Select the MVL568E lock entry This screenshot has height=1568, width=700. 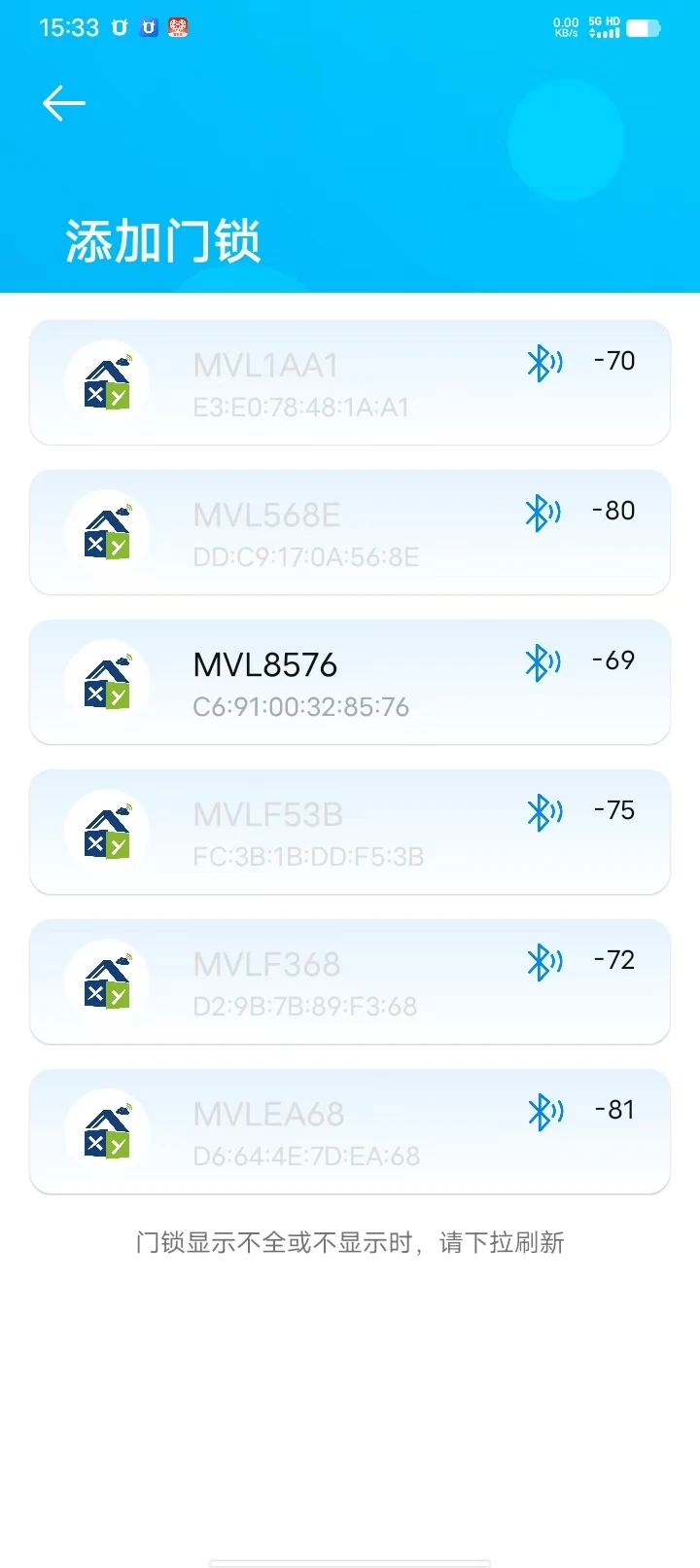click(x=350, y=532)
